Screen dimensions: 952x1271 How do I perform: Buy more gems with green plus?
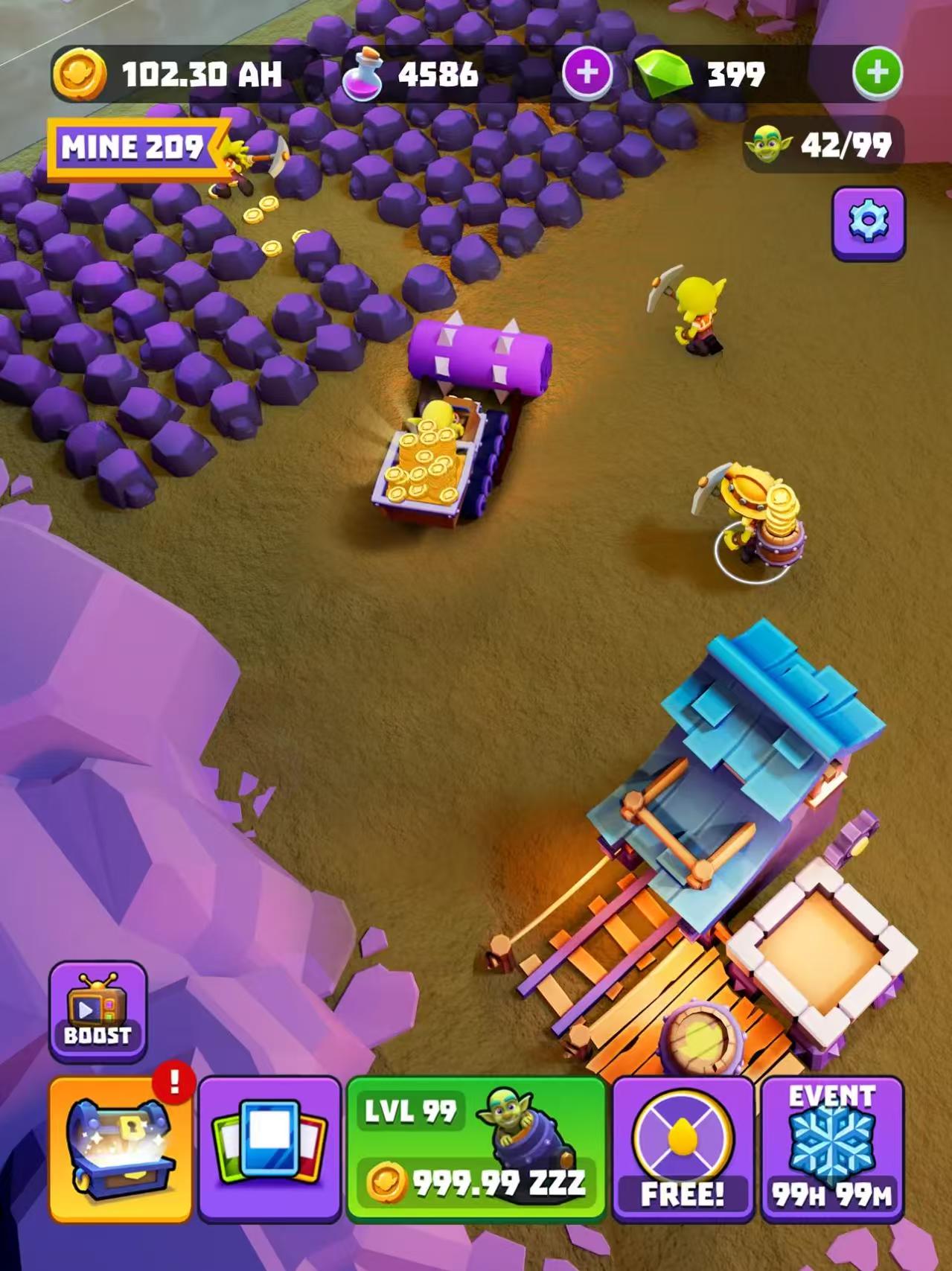click(x=877, y=73)
